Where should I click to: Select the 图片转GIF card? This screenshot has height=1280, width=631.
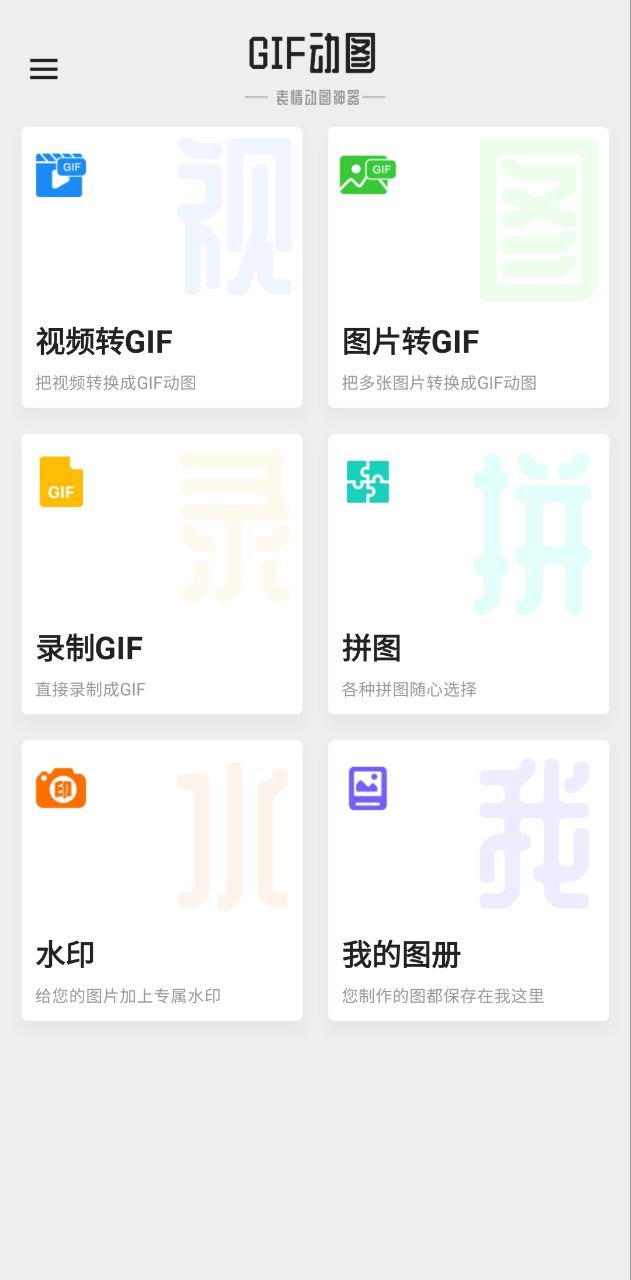(468, 267)
